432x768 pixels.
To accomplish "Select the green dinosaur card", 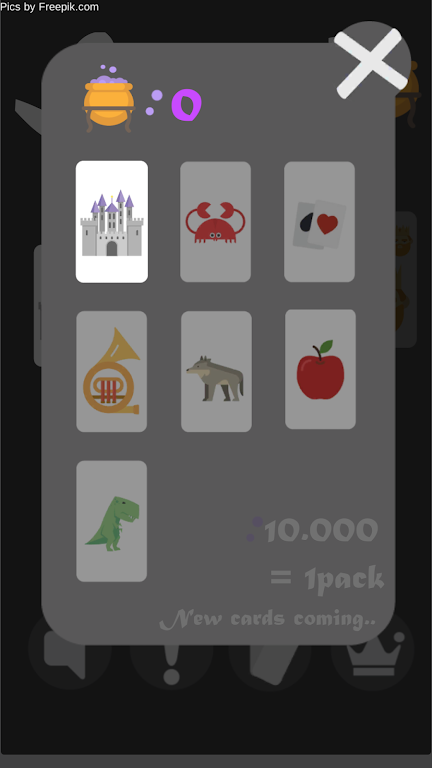I will [x=112, y=521].
